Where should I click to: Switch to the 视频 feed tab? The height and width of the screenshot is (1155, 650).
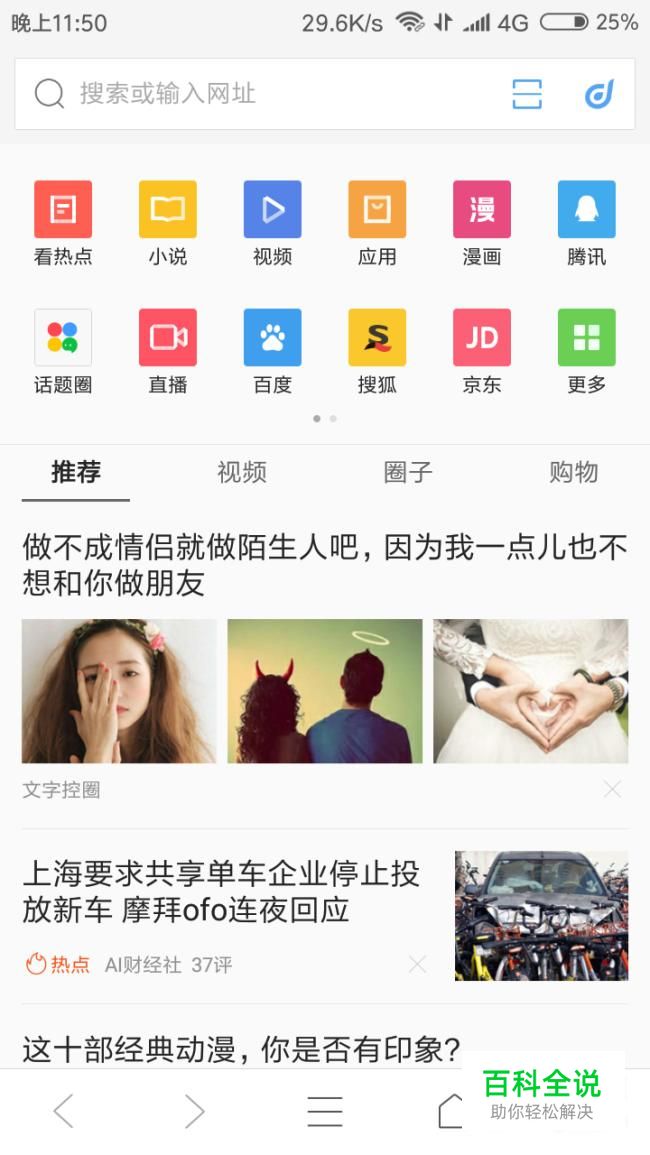tap(242, 472)
